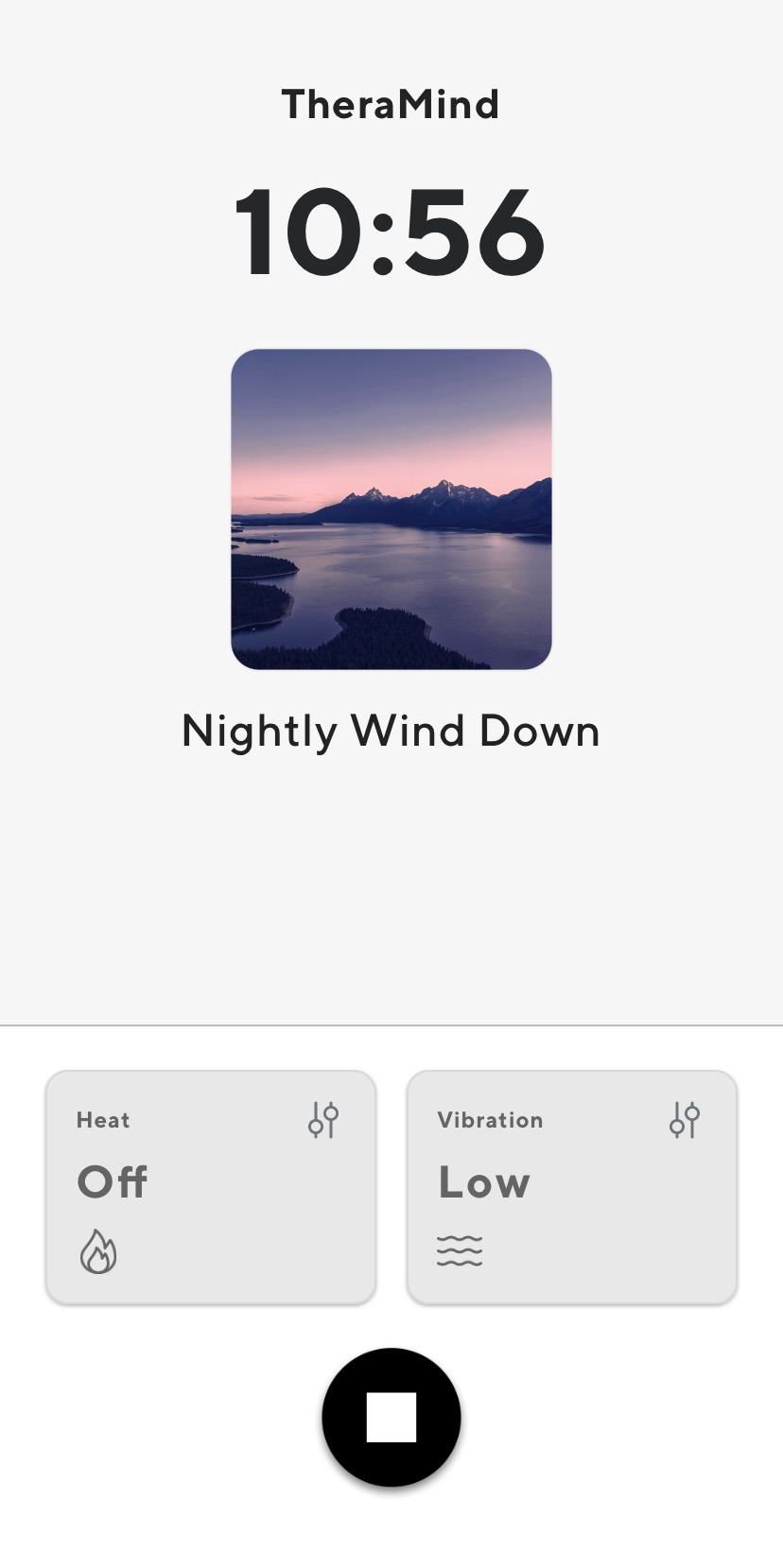The image size is (783, 1568).
Task: Stop the Nightly Wind Down session
Action: point(391,1417)
